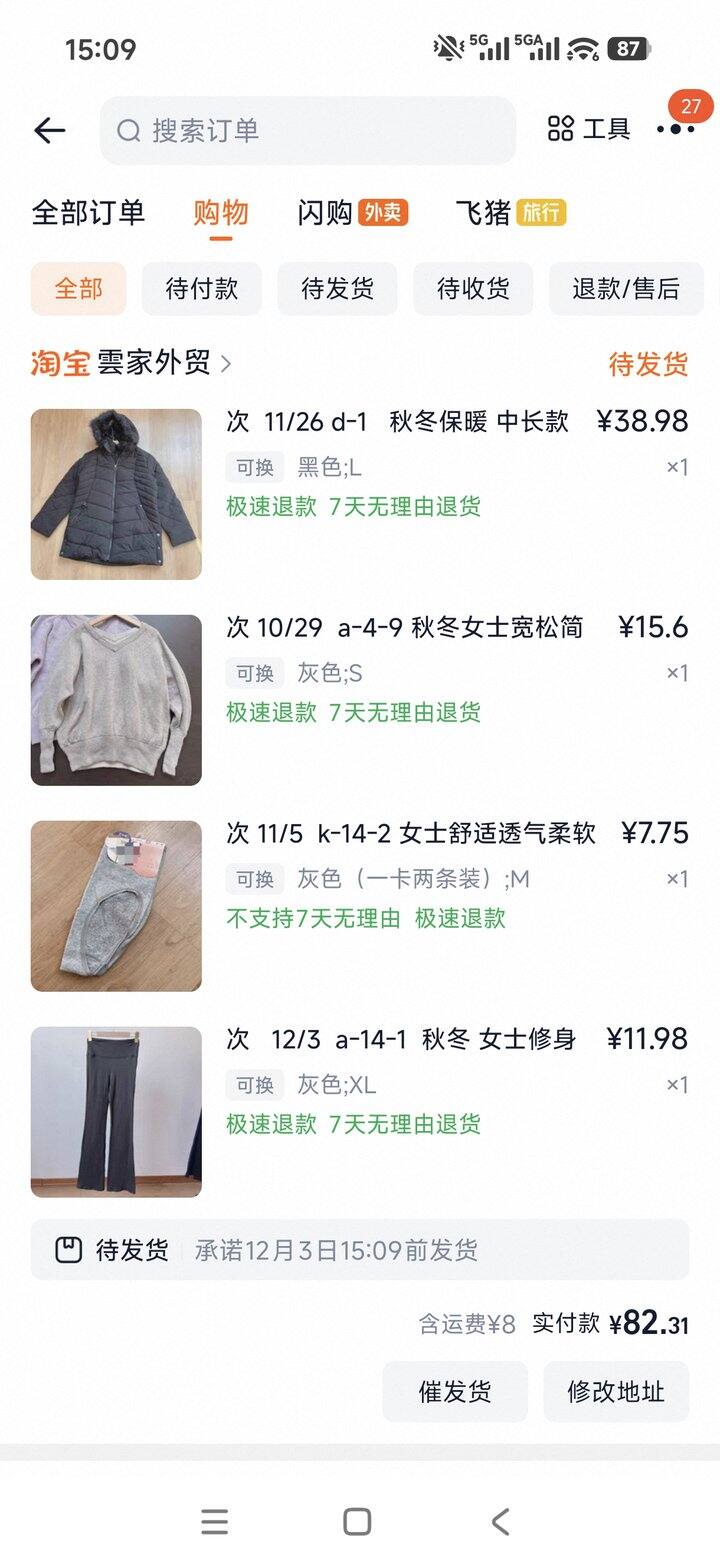Tap the 修改地址 button
The image size is (720, 1567).
point(616,1391)
